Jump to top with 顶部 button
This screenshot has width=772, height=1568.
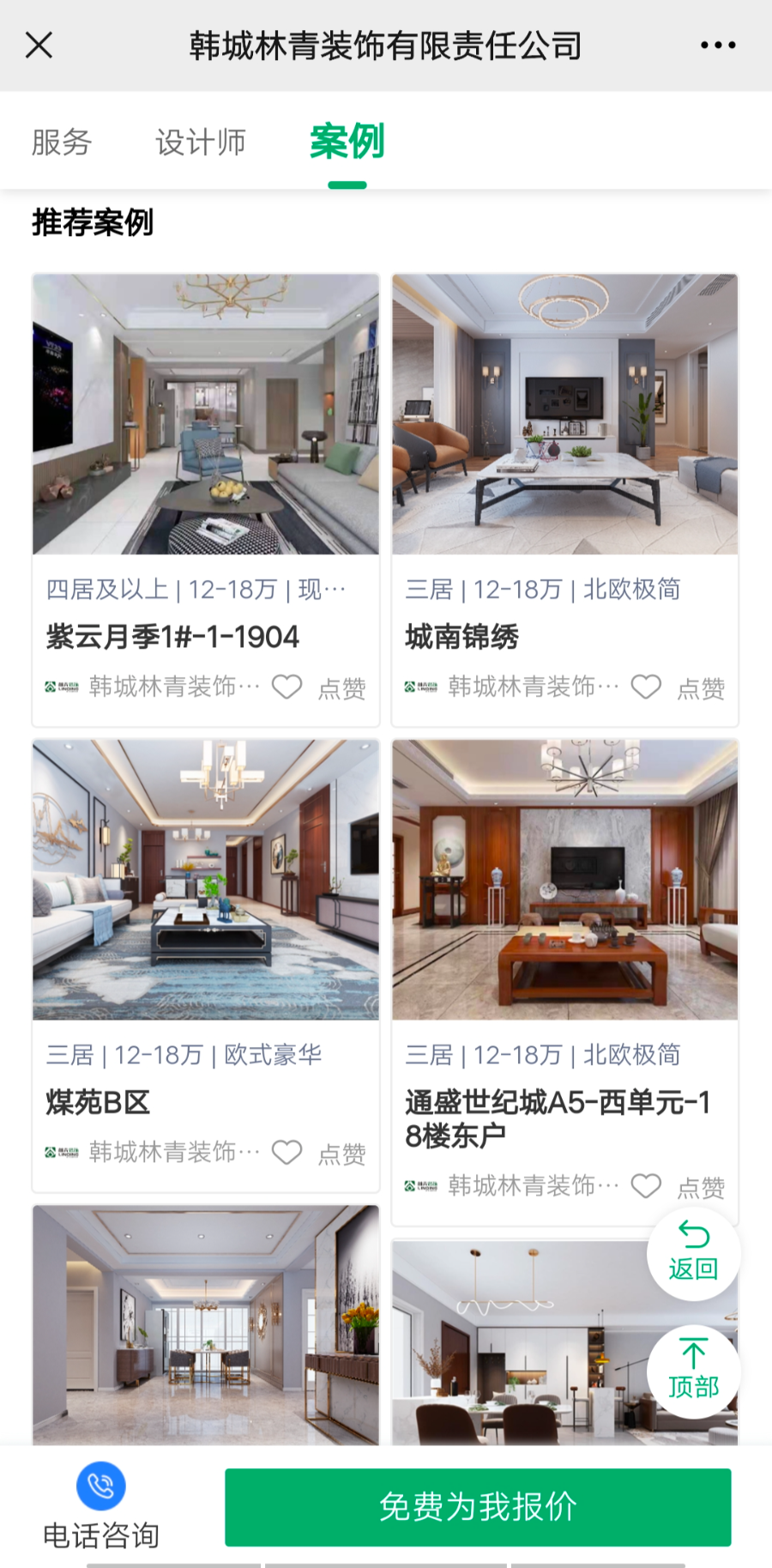pos(693,1371)
